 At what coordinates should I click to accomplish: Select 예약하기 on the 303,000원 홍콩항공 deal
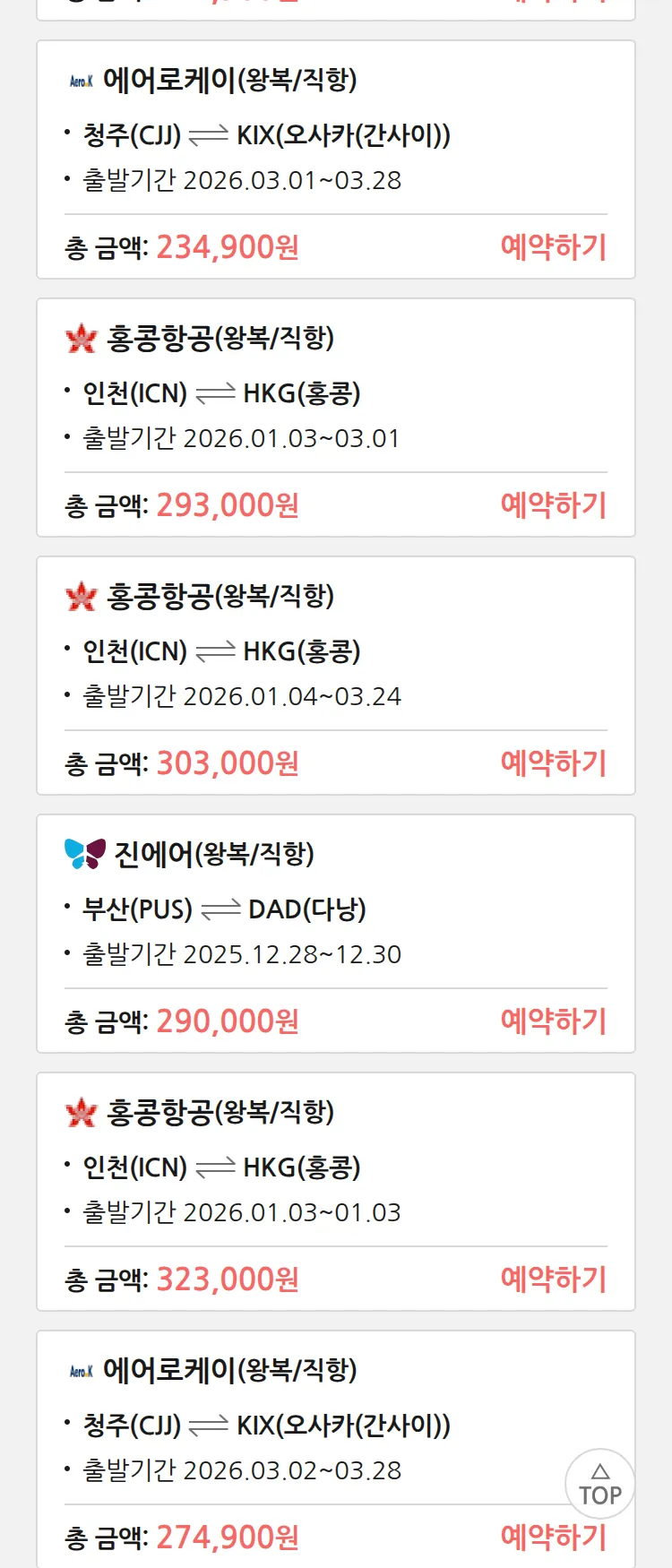(x=553, y=763)
